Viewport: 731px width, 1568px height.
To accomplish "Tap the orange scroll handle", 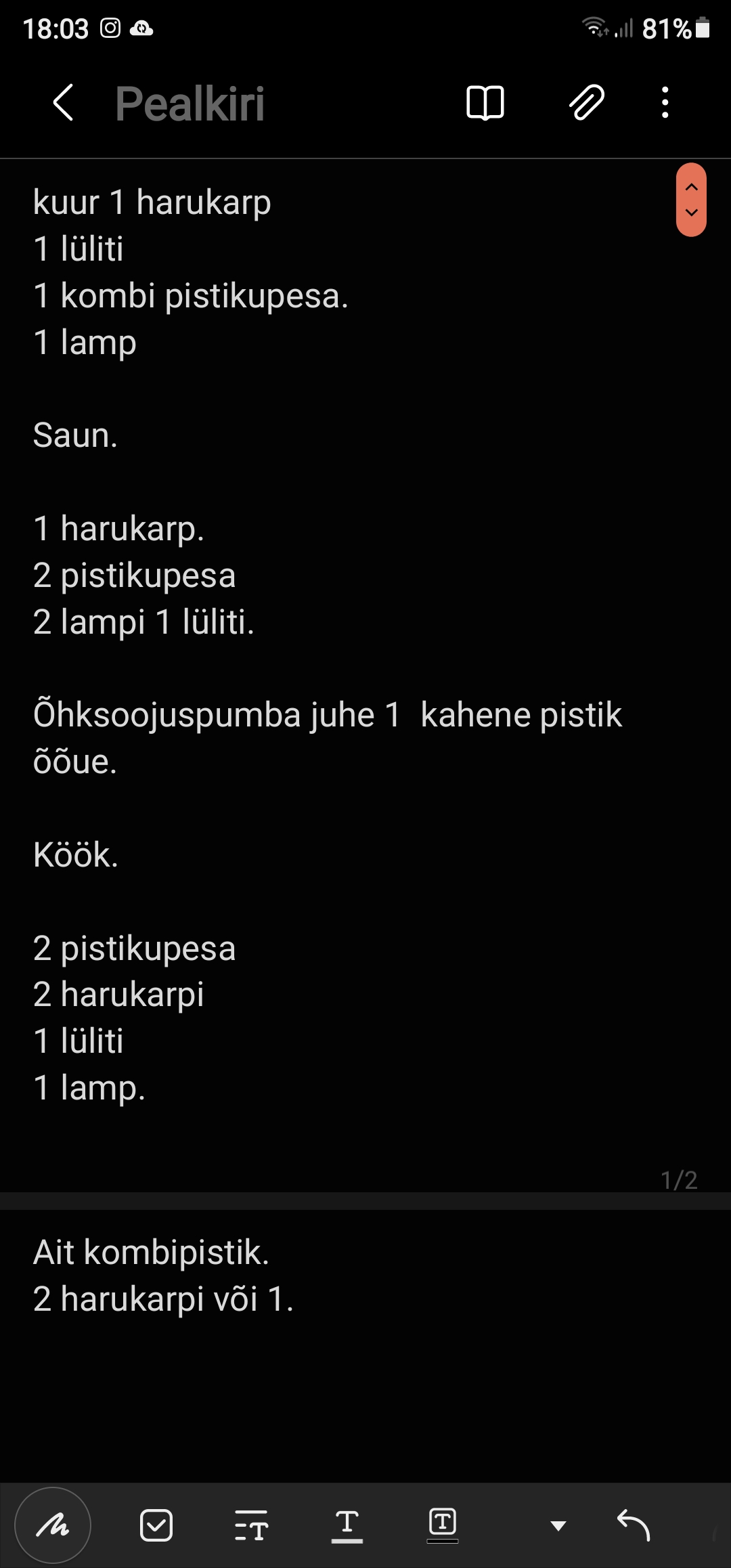I will pos(691,200).
